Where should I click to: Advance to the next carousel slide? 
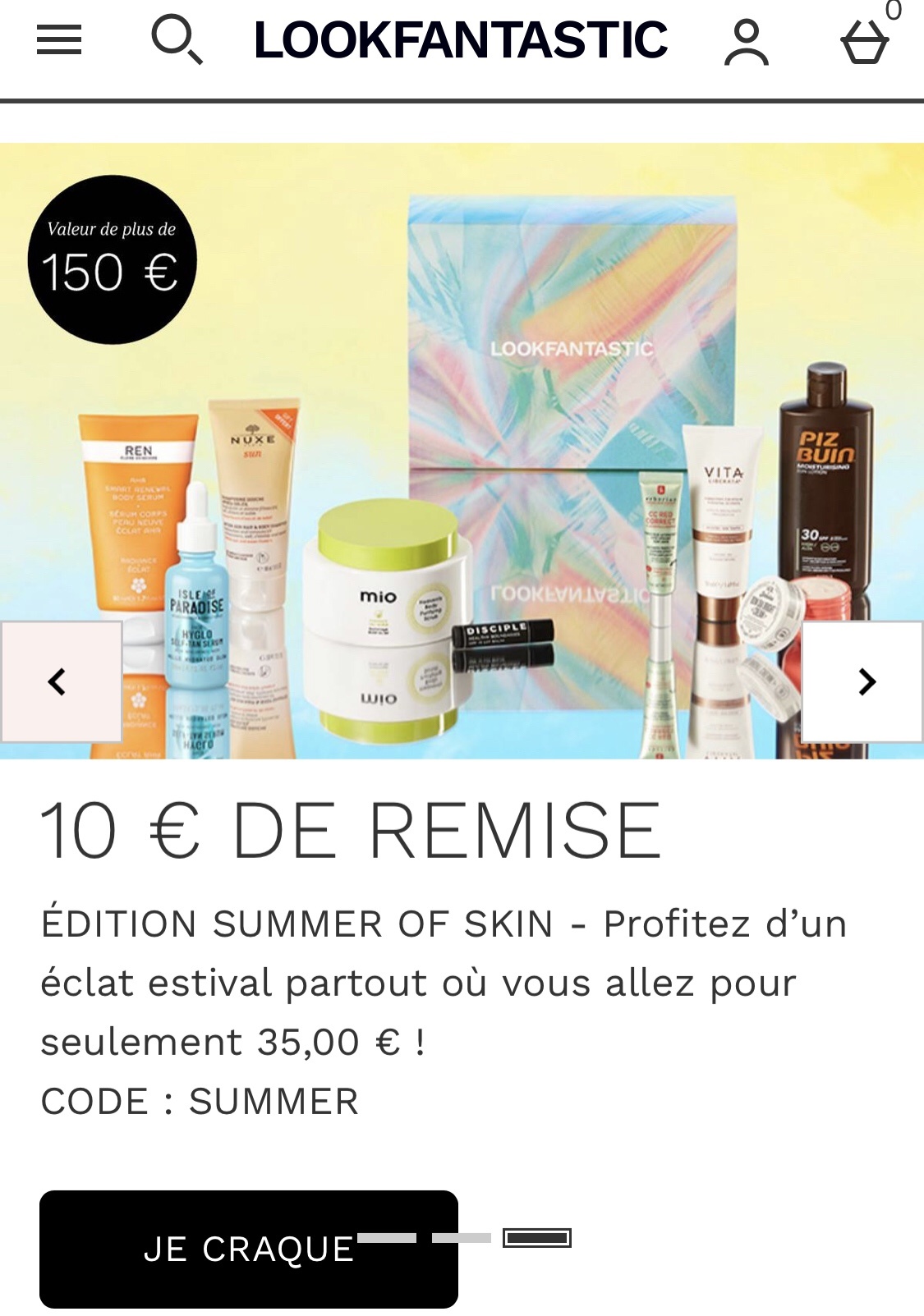[862, 681]
